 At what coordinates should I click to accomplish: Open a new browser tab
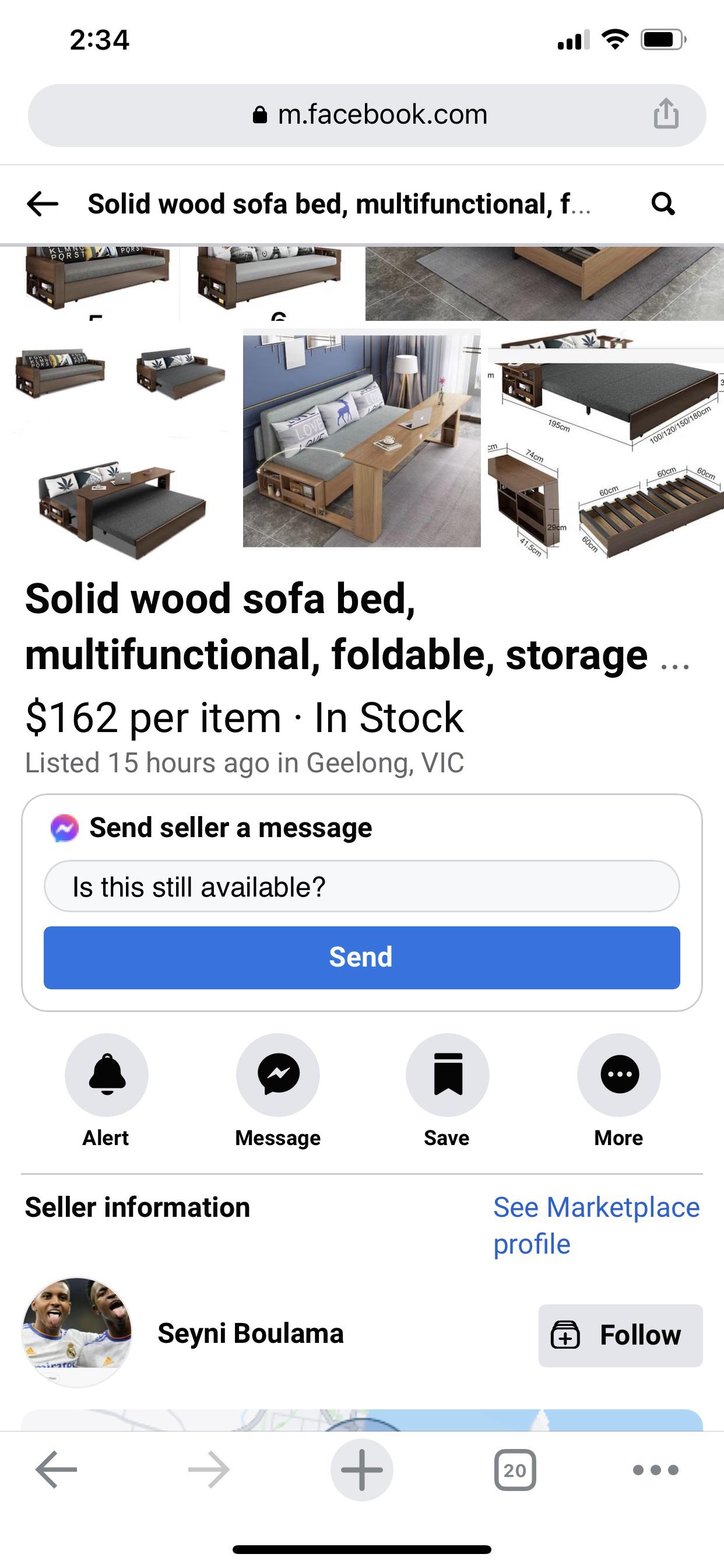coord(361,1470)
